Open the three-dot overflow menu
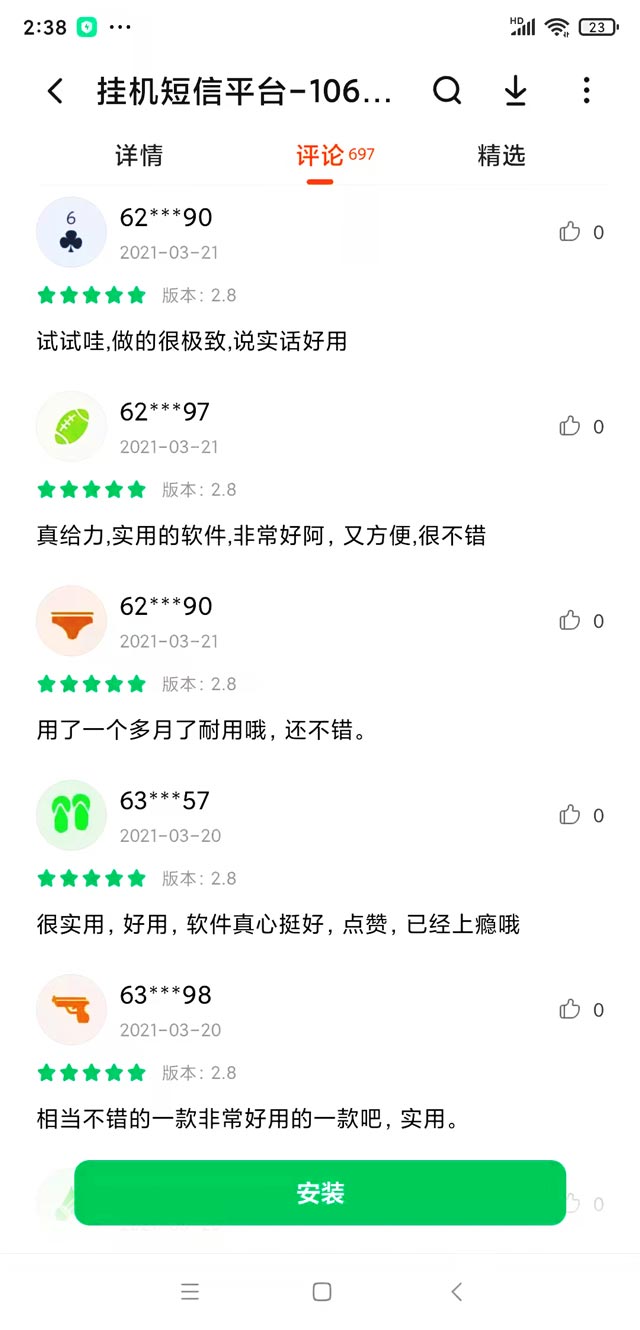 [586, 92]
